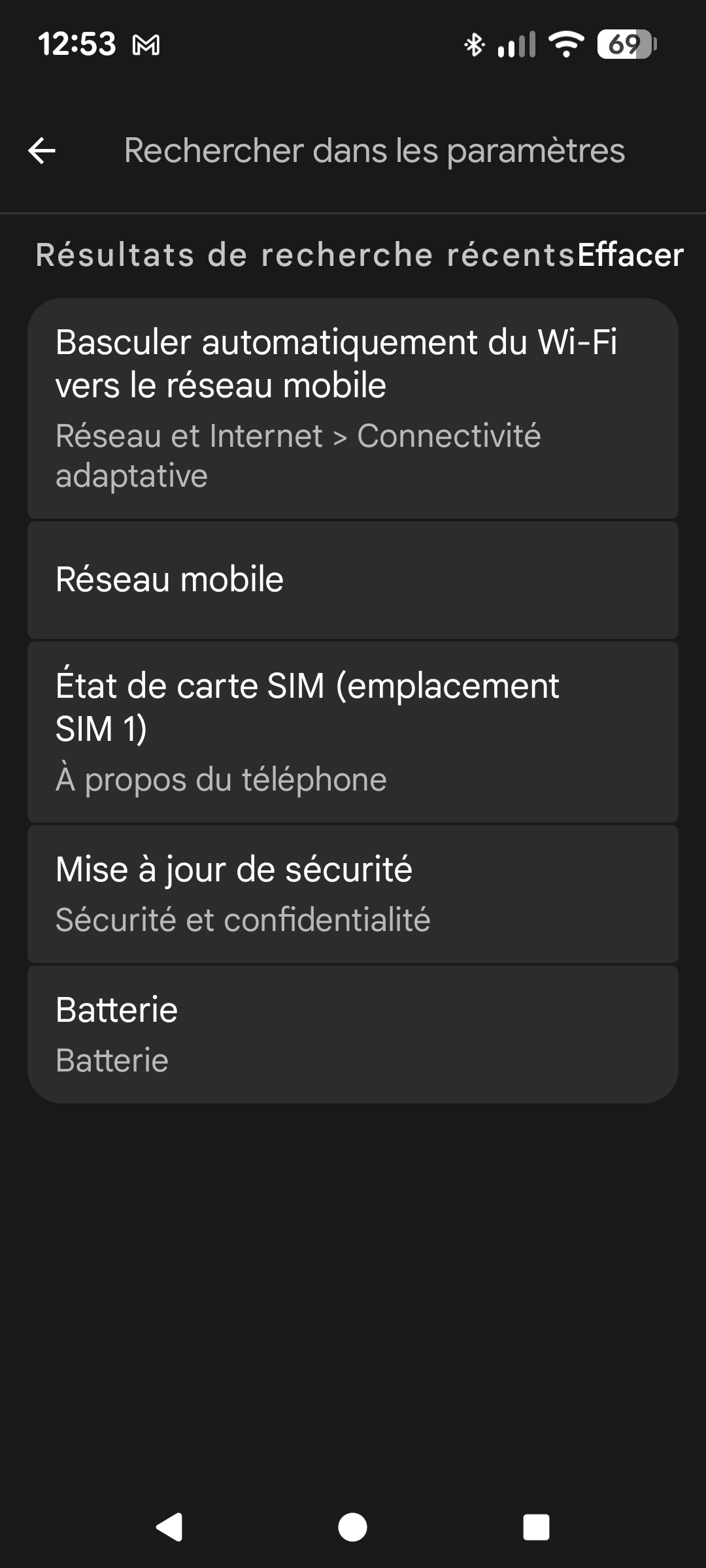The width and height of the screenshot is (706, 1568).
Task: Focus the Rechercher dans les paramètres field
Action: click(374, 151)
